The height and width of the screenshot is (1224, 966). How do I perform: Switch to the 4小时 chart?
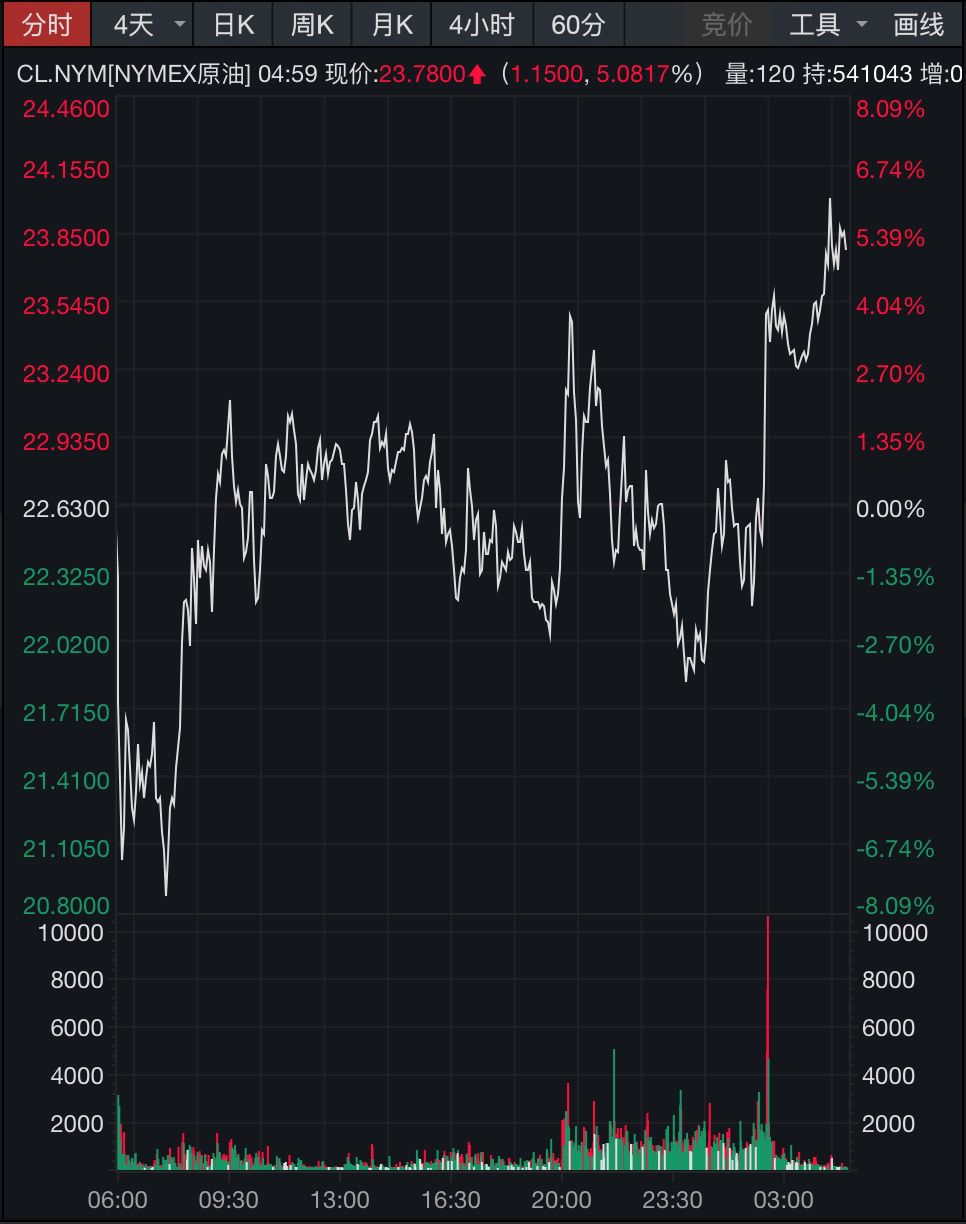point(481,25)
